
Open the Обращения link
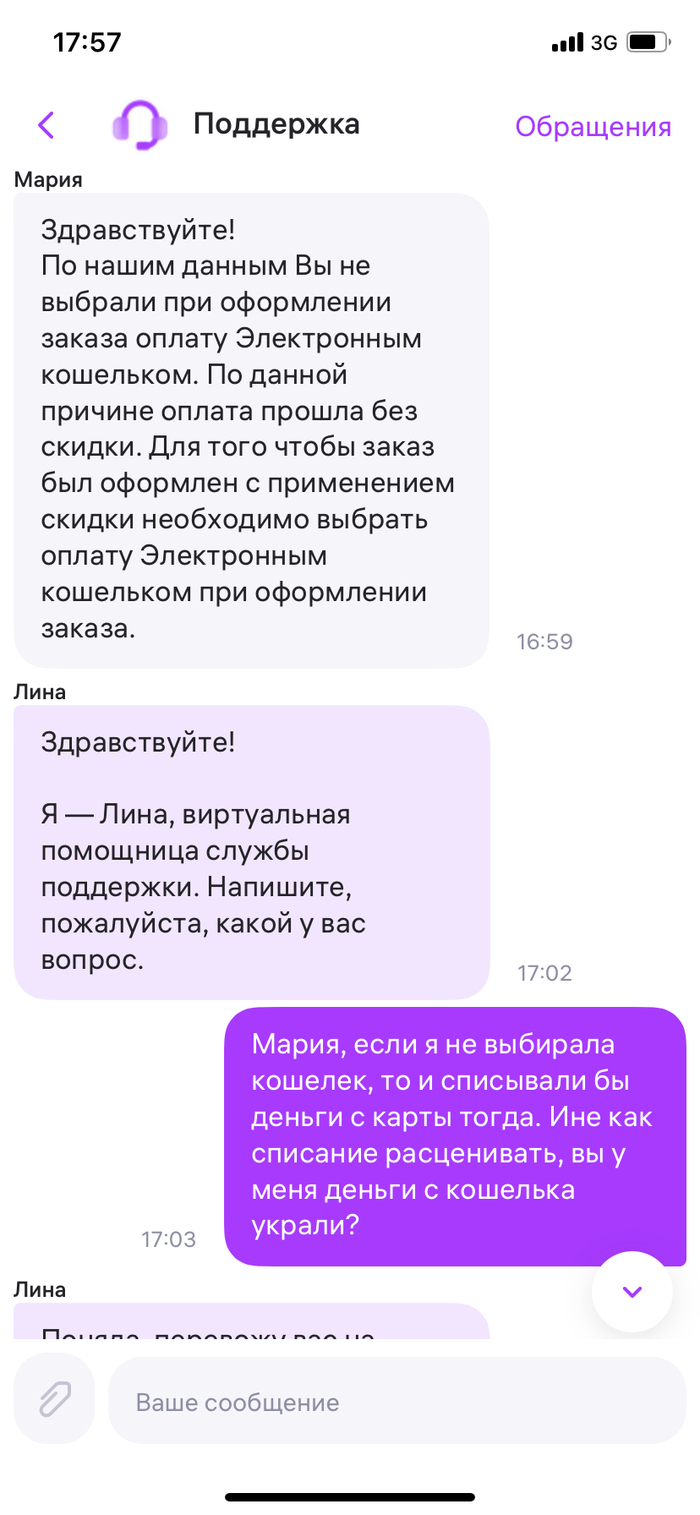pyautogui.click(x=592, y=126)
